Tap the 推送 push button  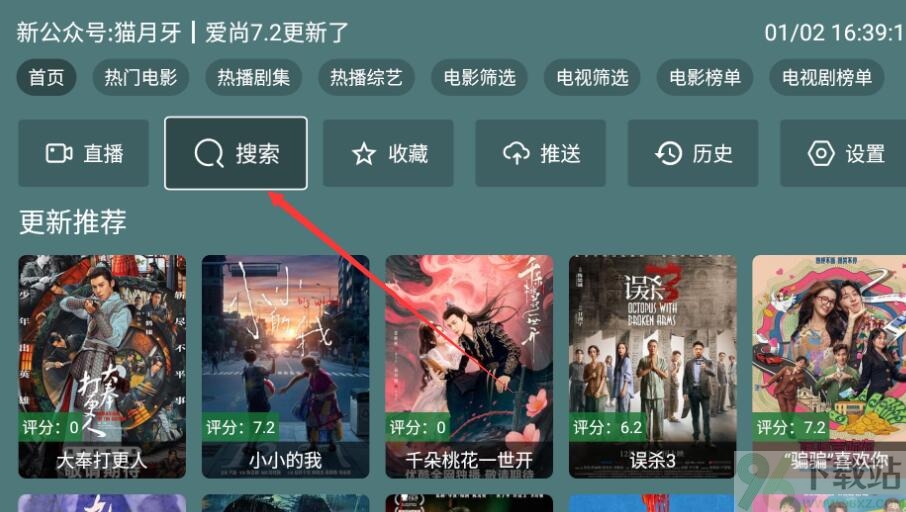point(541,153)
